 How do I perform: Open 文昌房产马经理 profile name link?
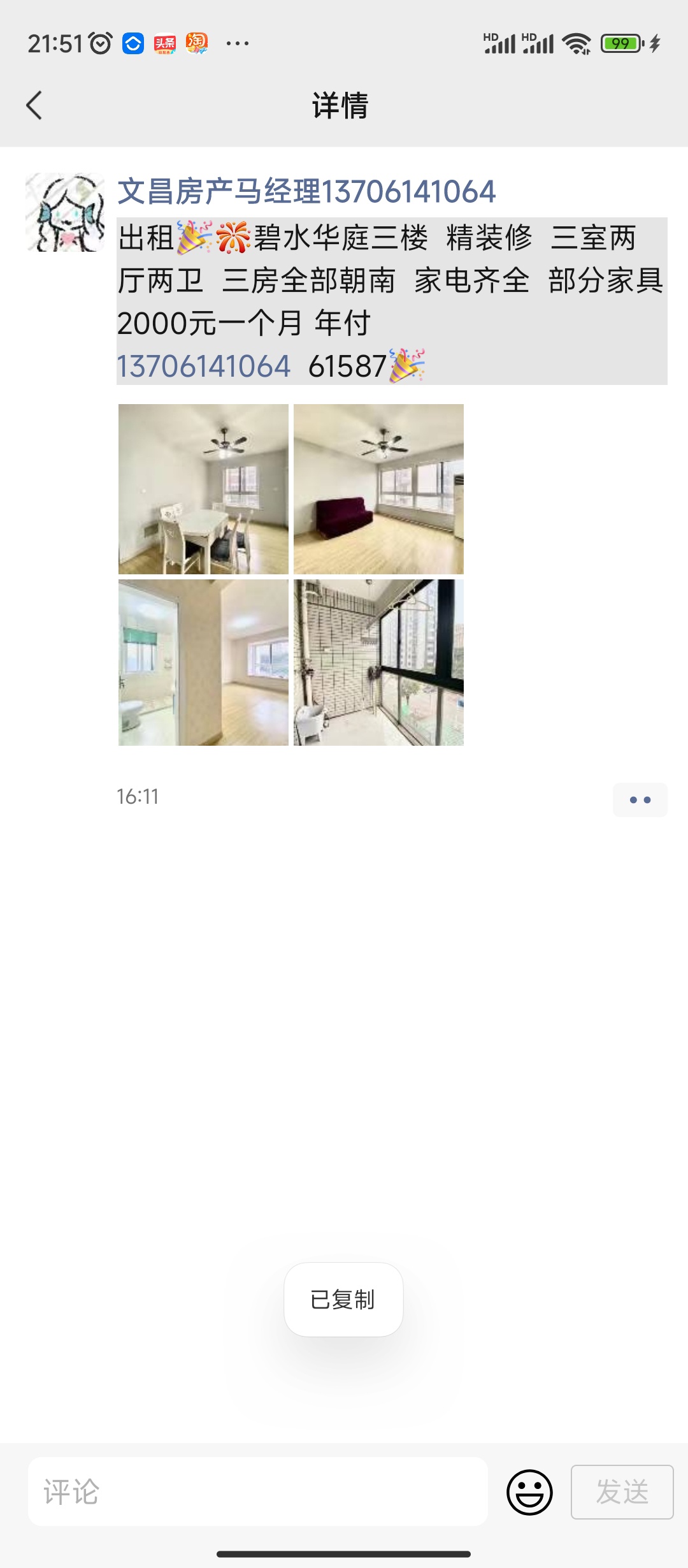point(306,191)
